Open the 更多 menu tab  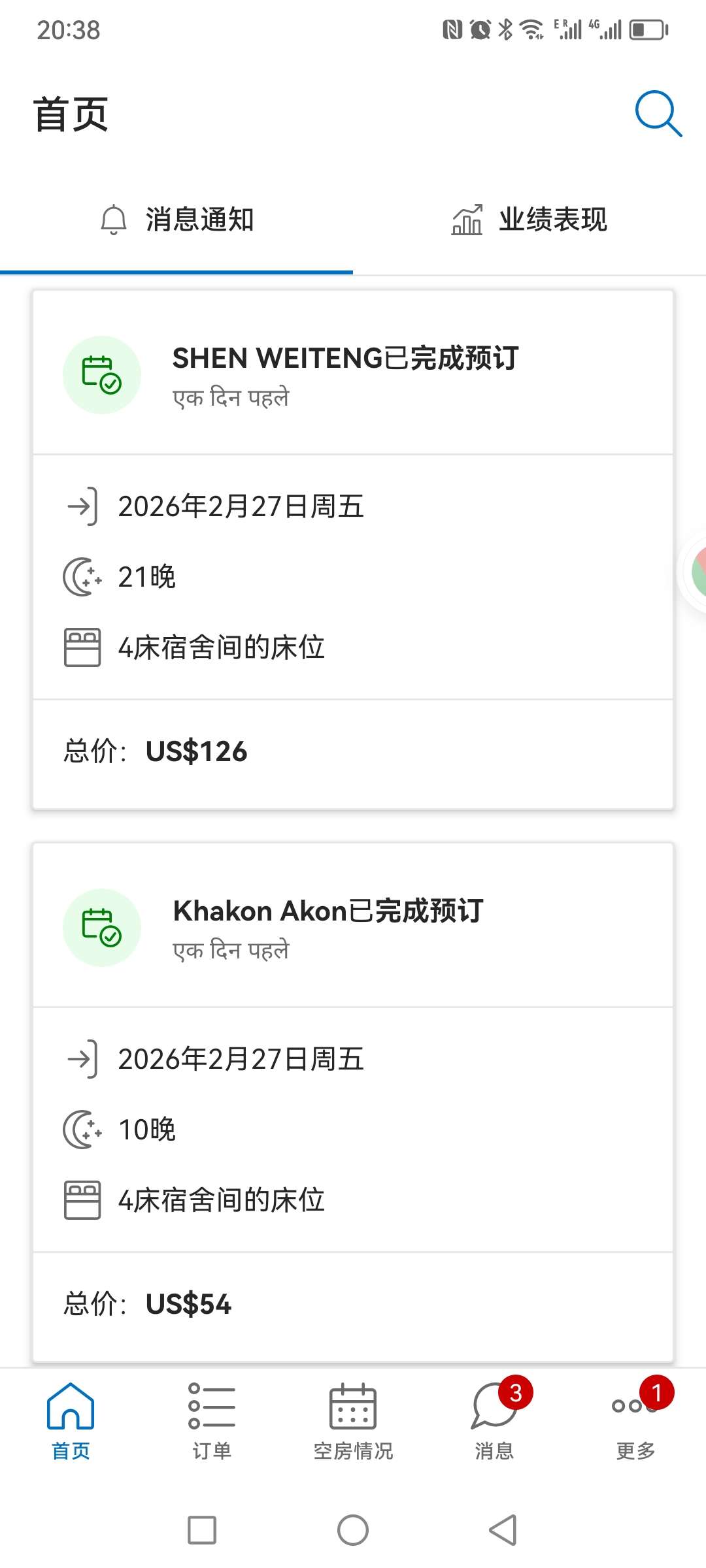click(x=635, y=1422)
